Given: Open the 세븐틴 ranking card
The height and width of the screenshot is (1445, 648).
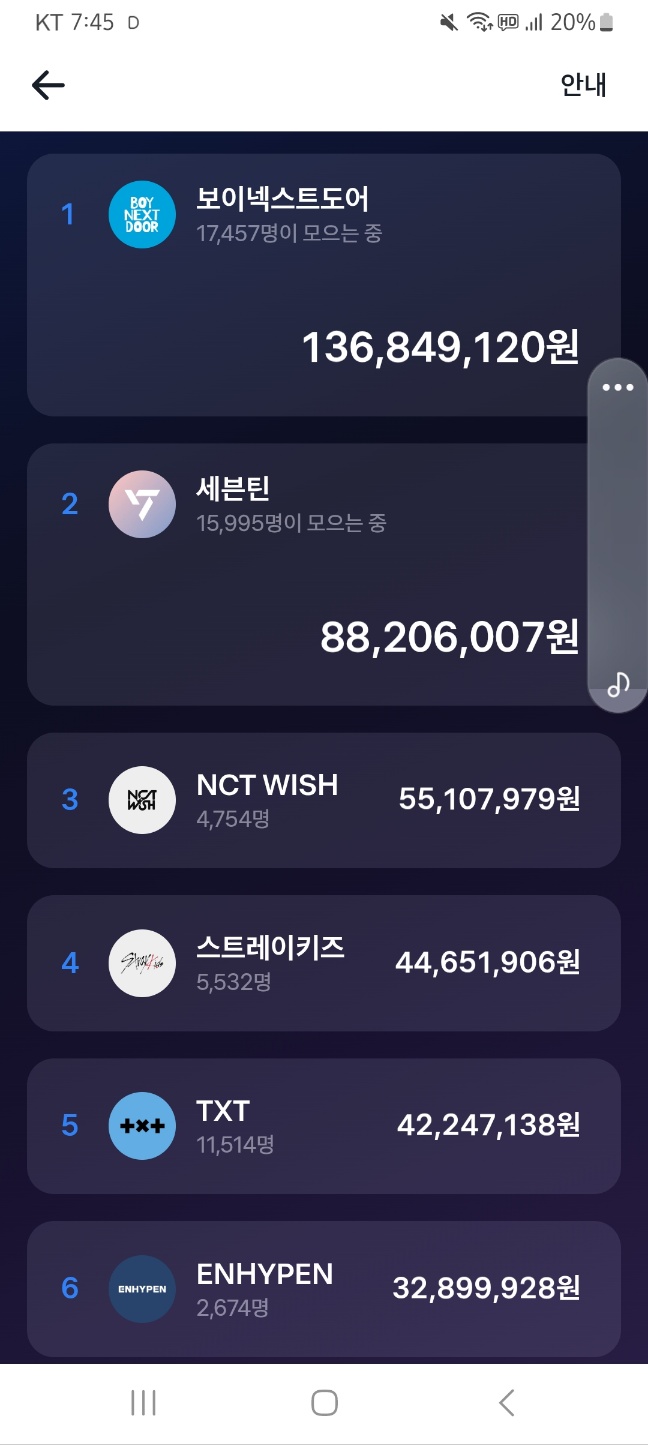Looking at the screenshot, I should coord(324,575).
